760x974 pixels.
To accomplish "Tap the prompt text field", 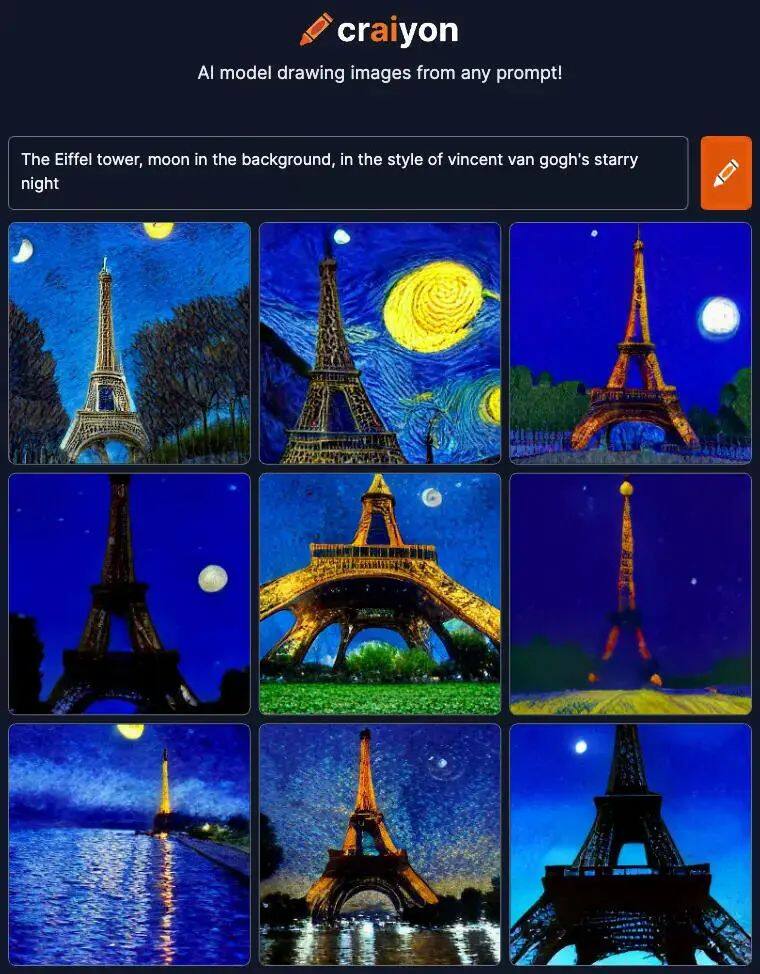I will pos(347,172).
